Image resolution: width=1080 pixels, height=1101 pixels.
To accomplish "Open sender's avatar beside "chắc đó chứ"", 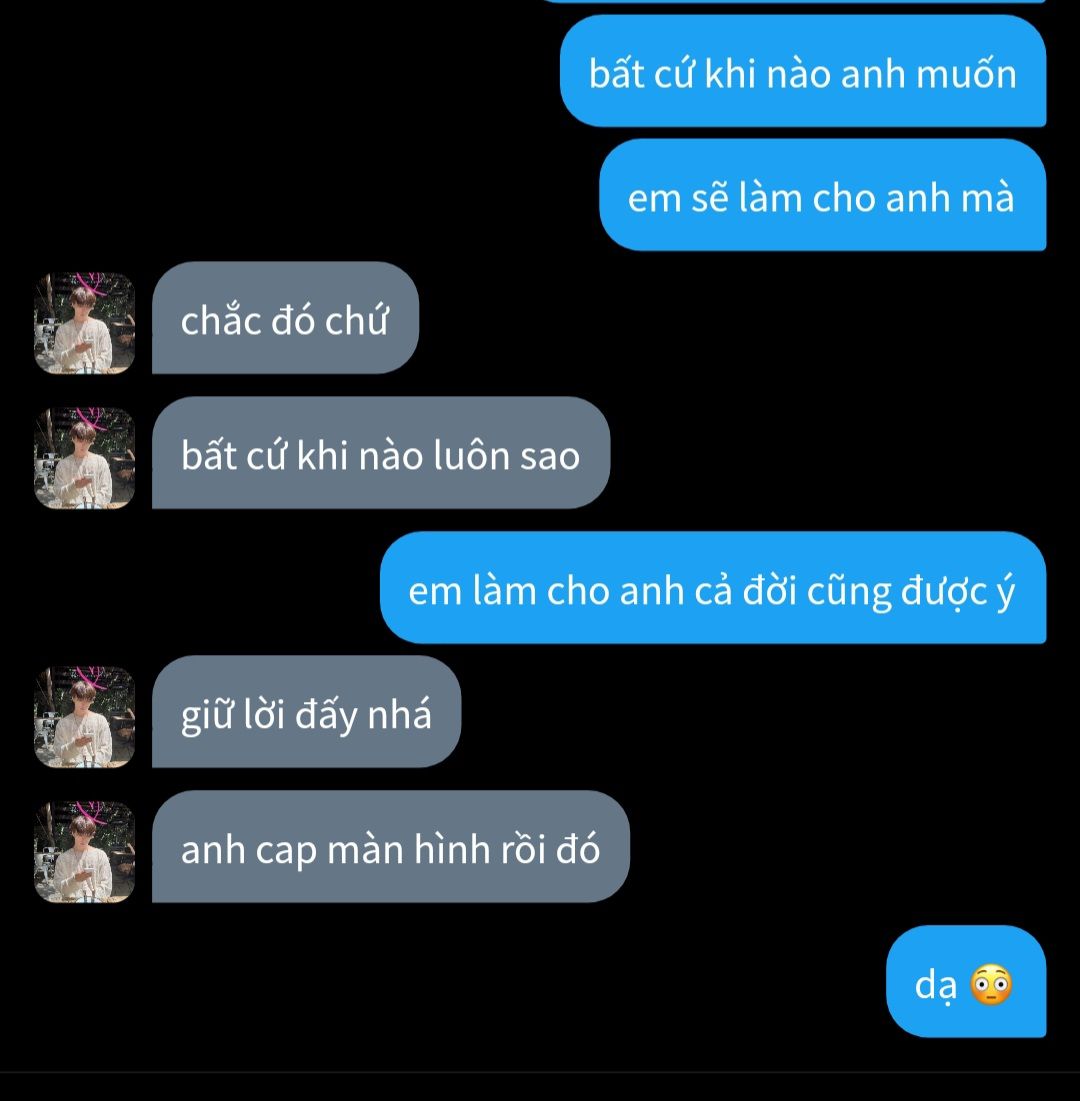I will pos(85,323).
